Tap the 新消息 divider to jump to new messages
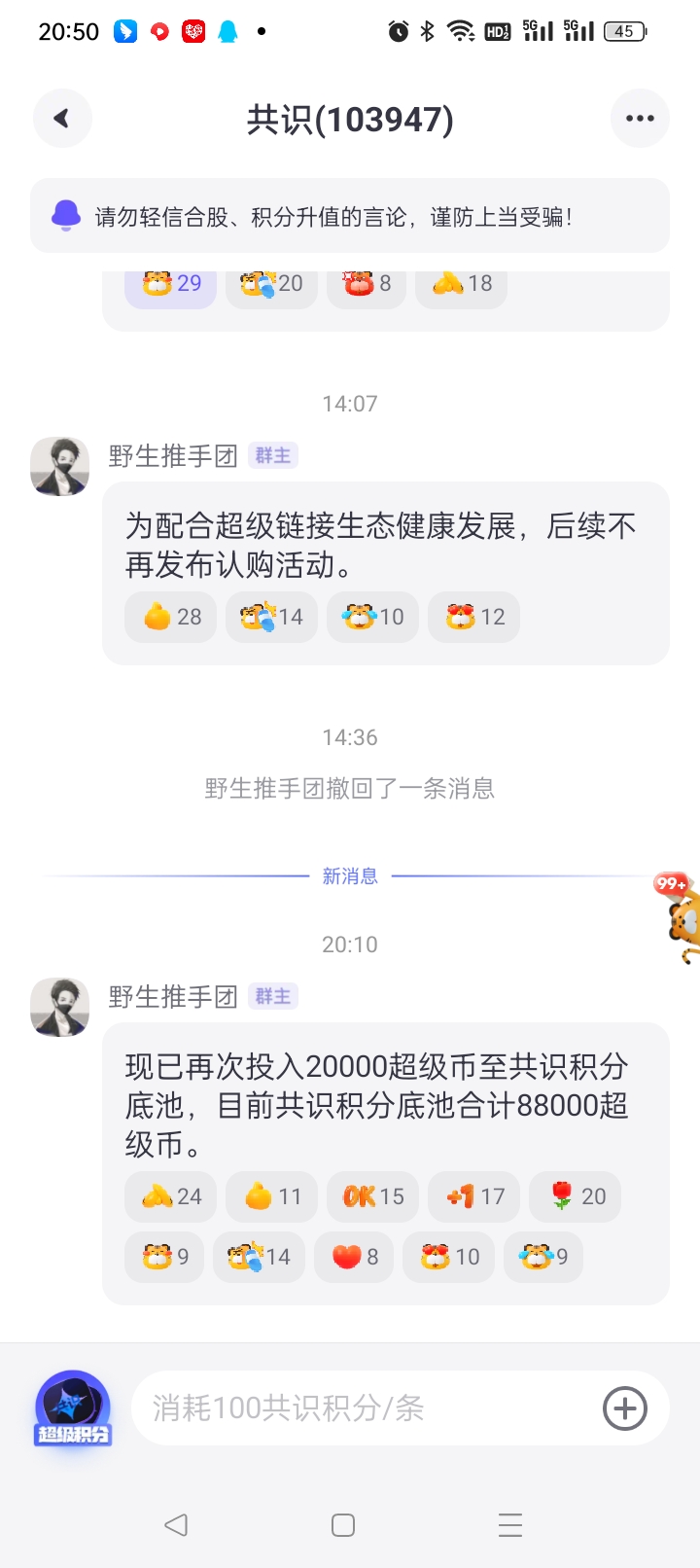The width and height of the screenshot is (700, 1568). 350,875
